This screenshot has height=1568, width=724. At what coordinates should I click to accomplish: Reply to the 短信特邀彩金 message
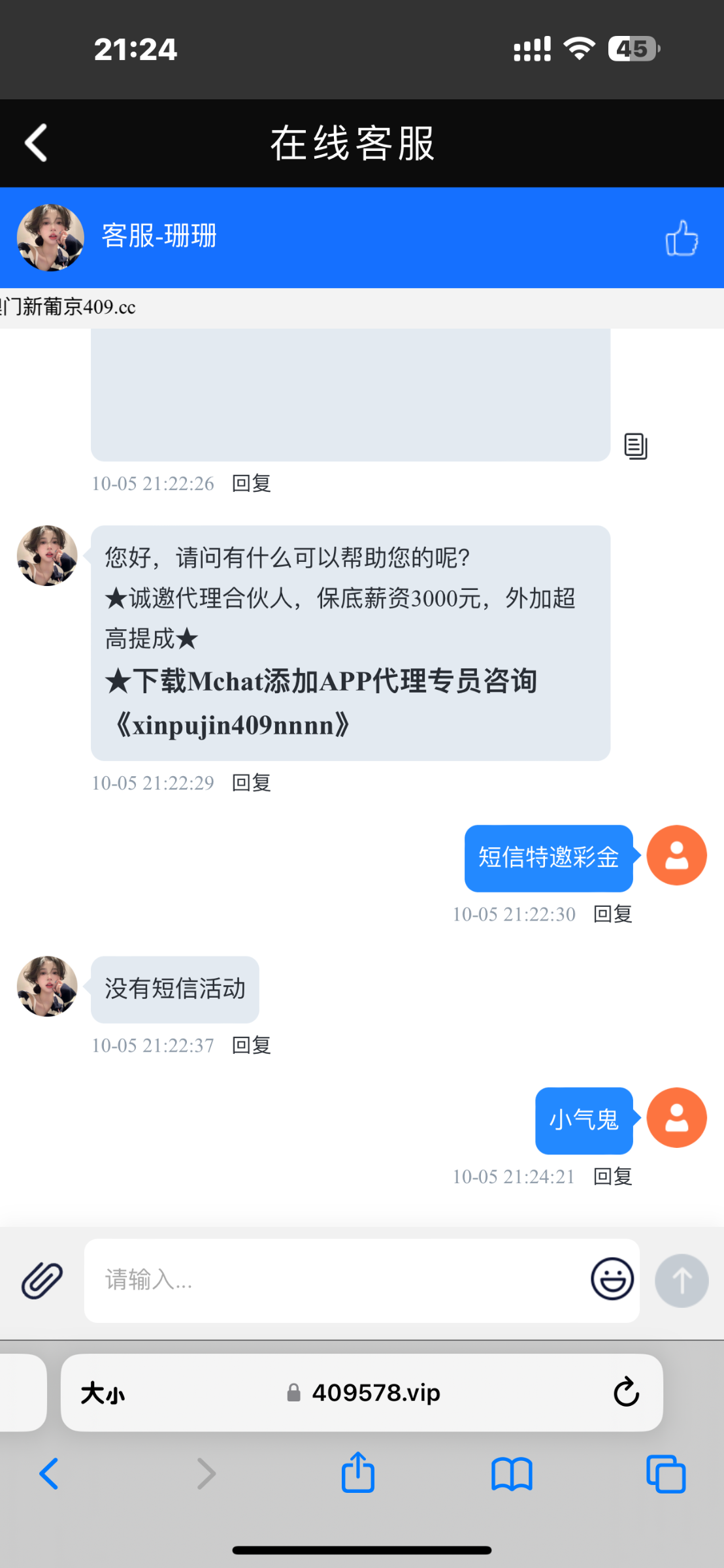pos(612,914)
